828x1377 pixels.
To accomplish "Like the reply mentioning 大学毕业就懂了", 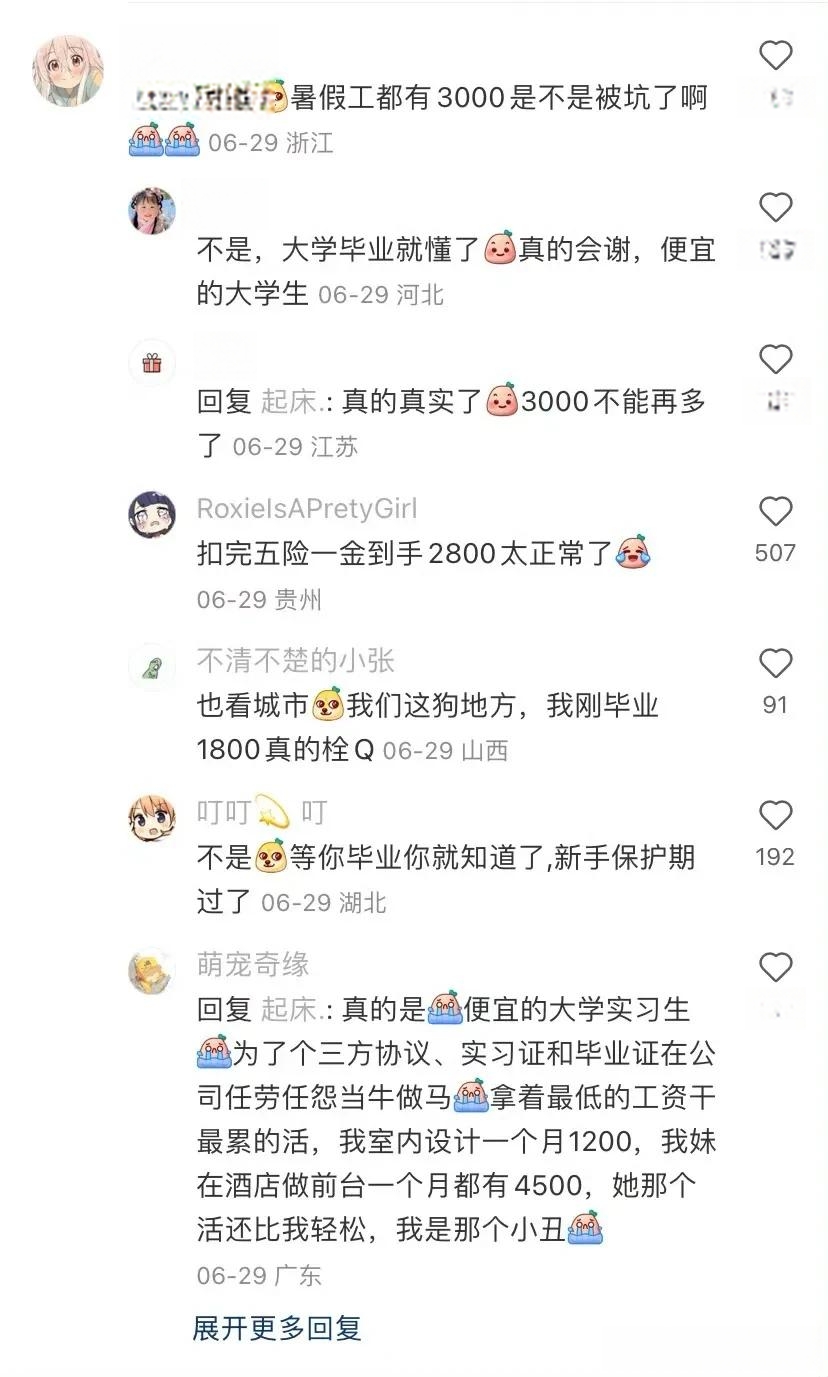I will (x=776, y=208).
